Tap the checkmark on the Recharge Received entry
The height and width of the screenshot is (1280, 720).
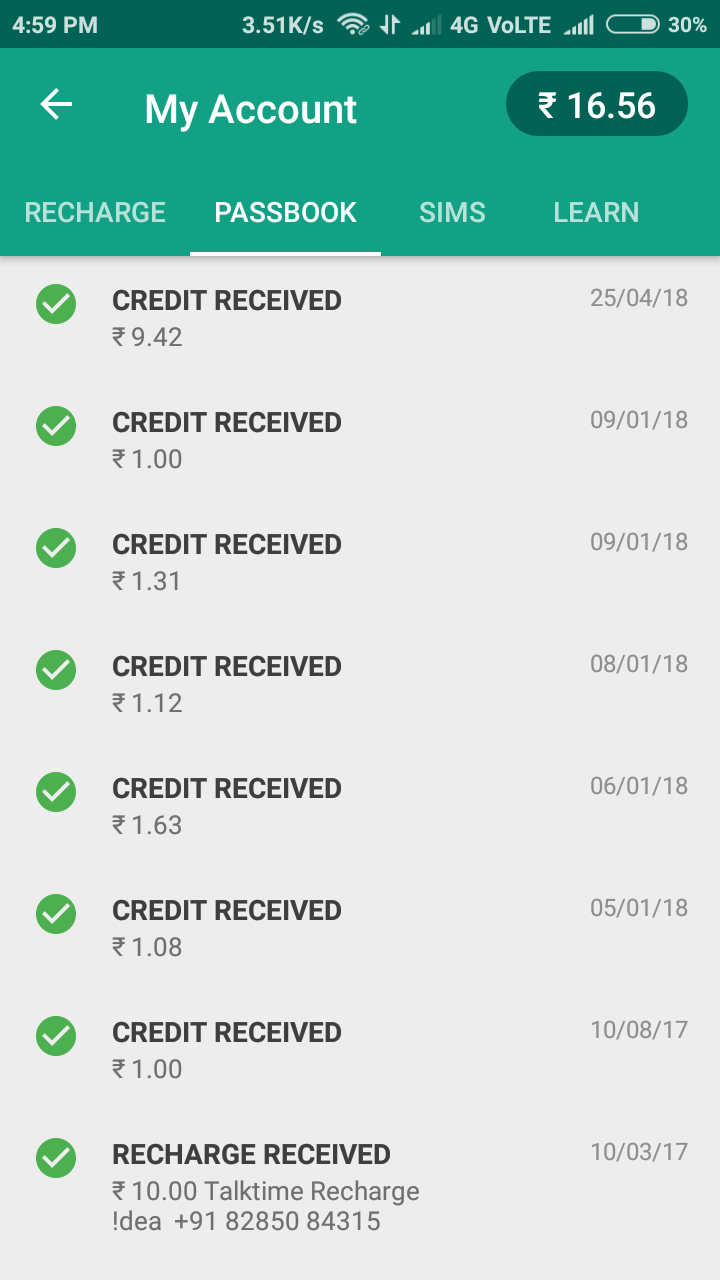pyautogui.click(x=56, y=1158)
